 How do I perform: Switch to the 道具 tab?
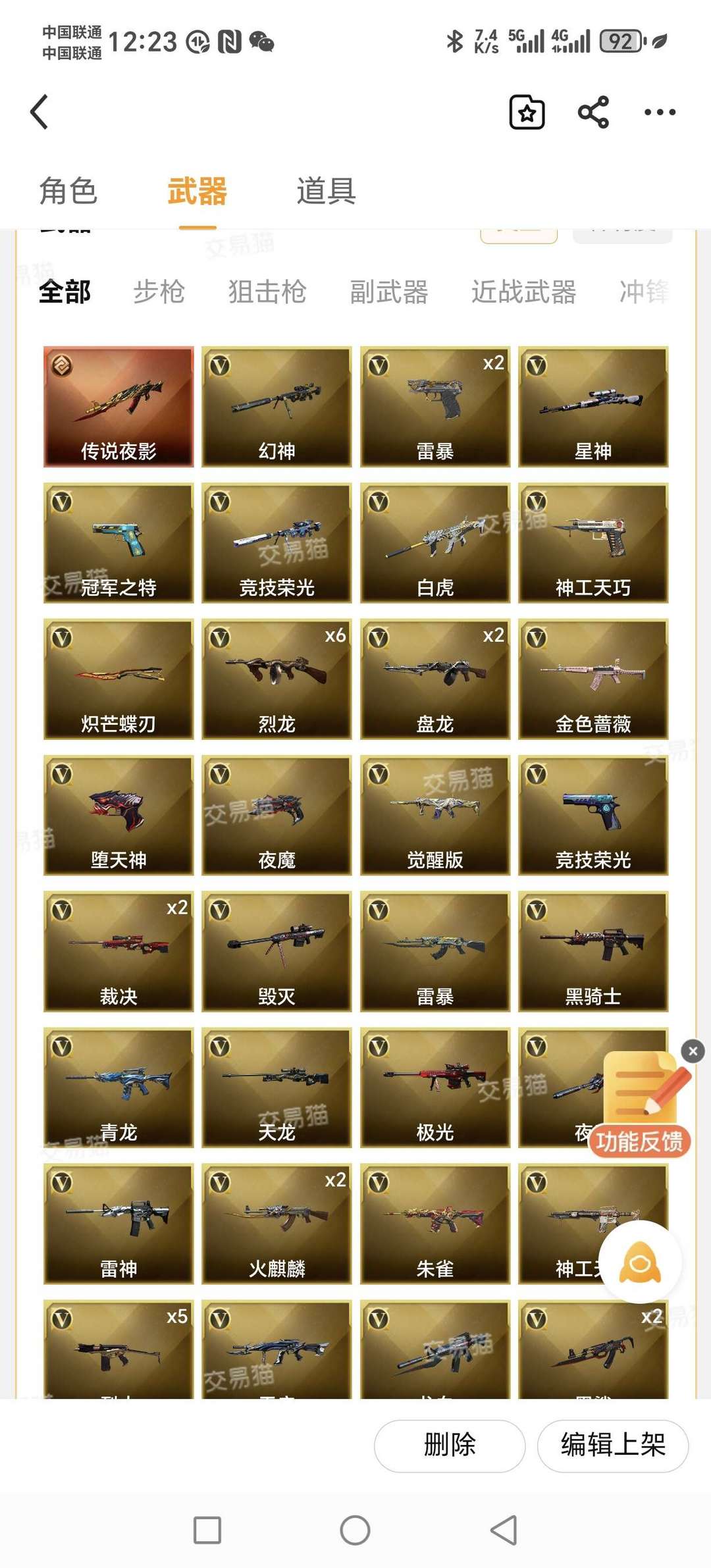coord(326,192)
